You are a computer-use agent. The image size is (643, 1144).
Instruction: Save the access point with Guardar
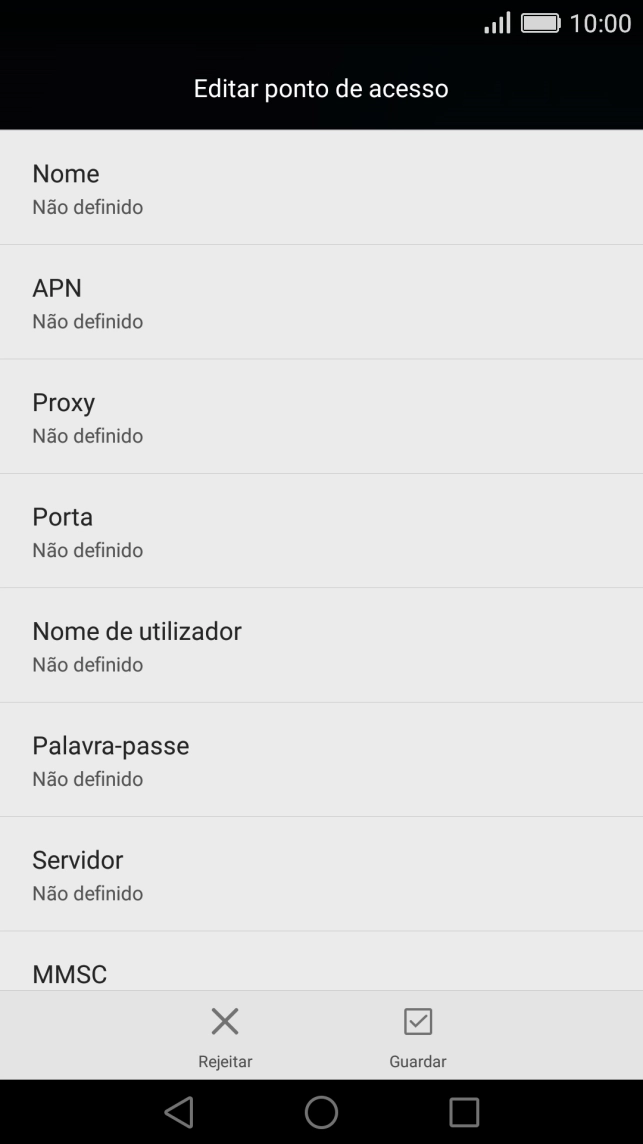417,1036
